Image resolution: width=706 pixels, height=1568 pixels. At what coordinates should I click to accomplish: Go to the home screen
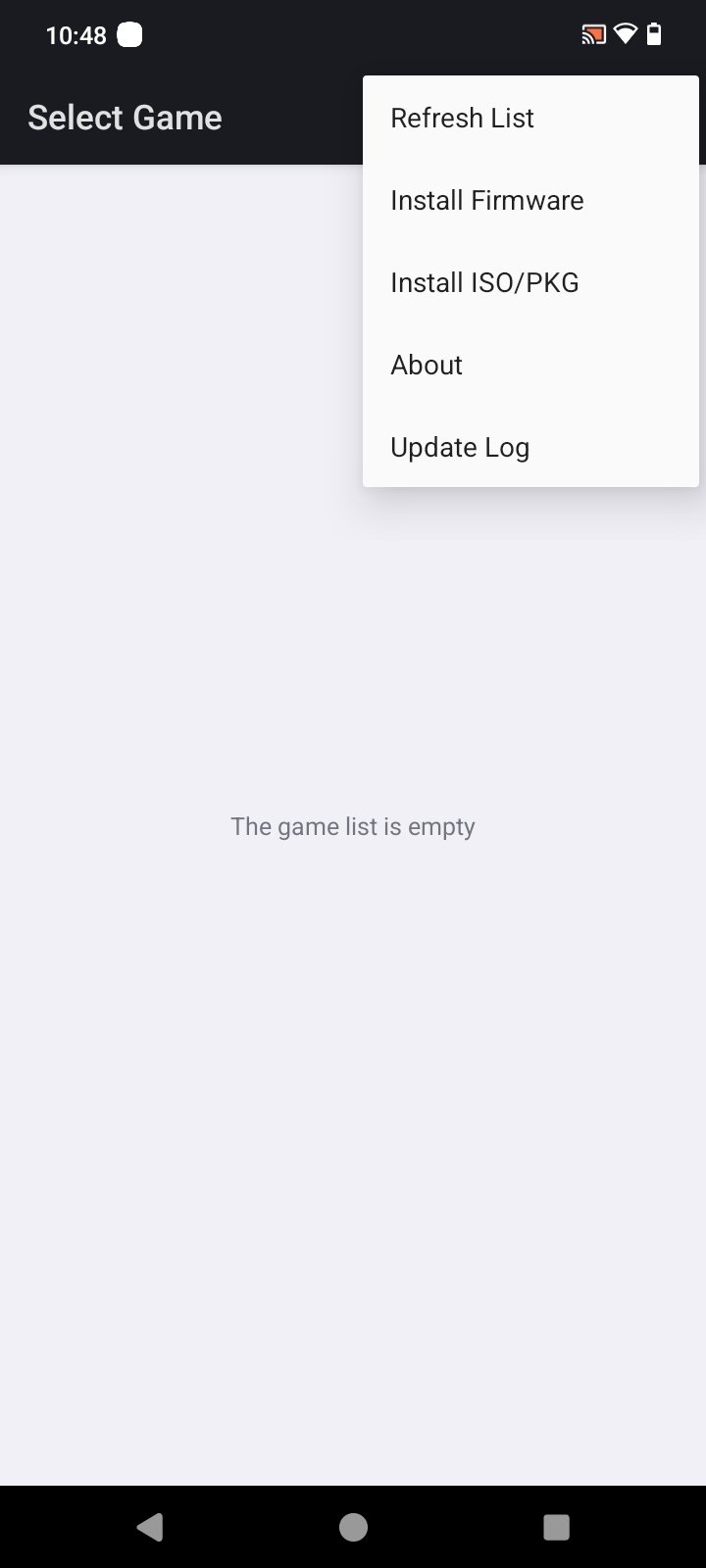click(353, 1526)
